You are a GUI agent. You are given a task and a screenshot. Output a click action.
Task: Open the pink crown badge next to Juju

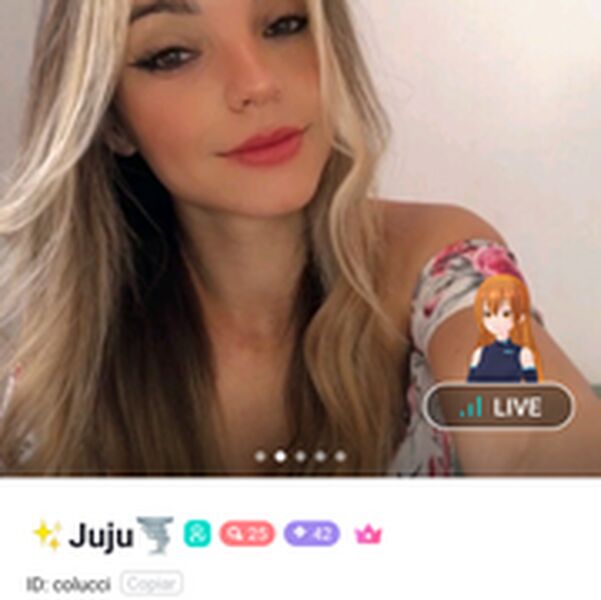point(369,534)
